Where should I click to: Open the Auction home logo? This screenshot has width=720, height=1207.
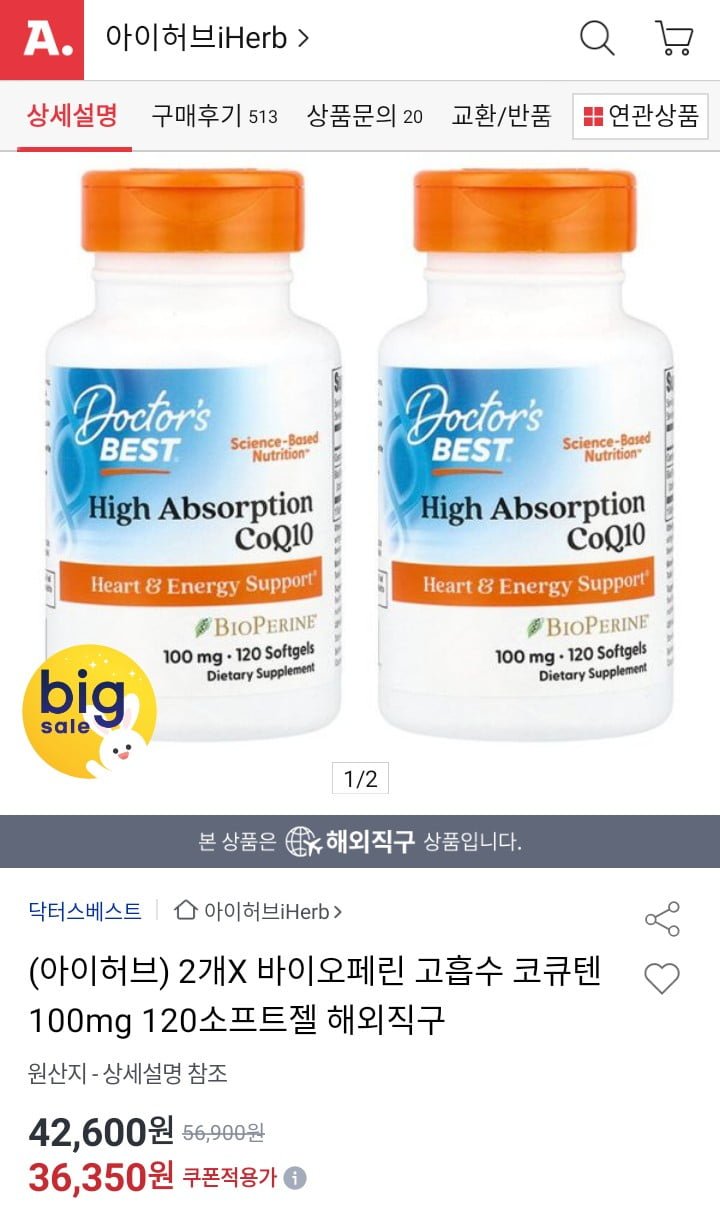pyautogui.click(x=41, y=39)
